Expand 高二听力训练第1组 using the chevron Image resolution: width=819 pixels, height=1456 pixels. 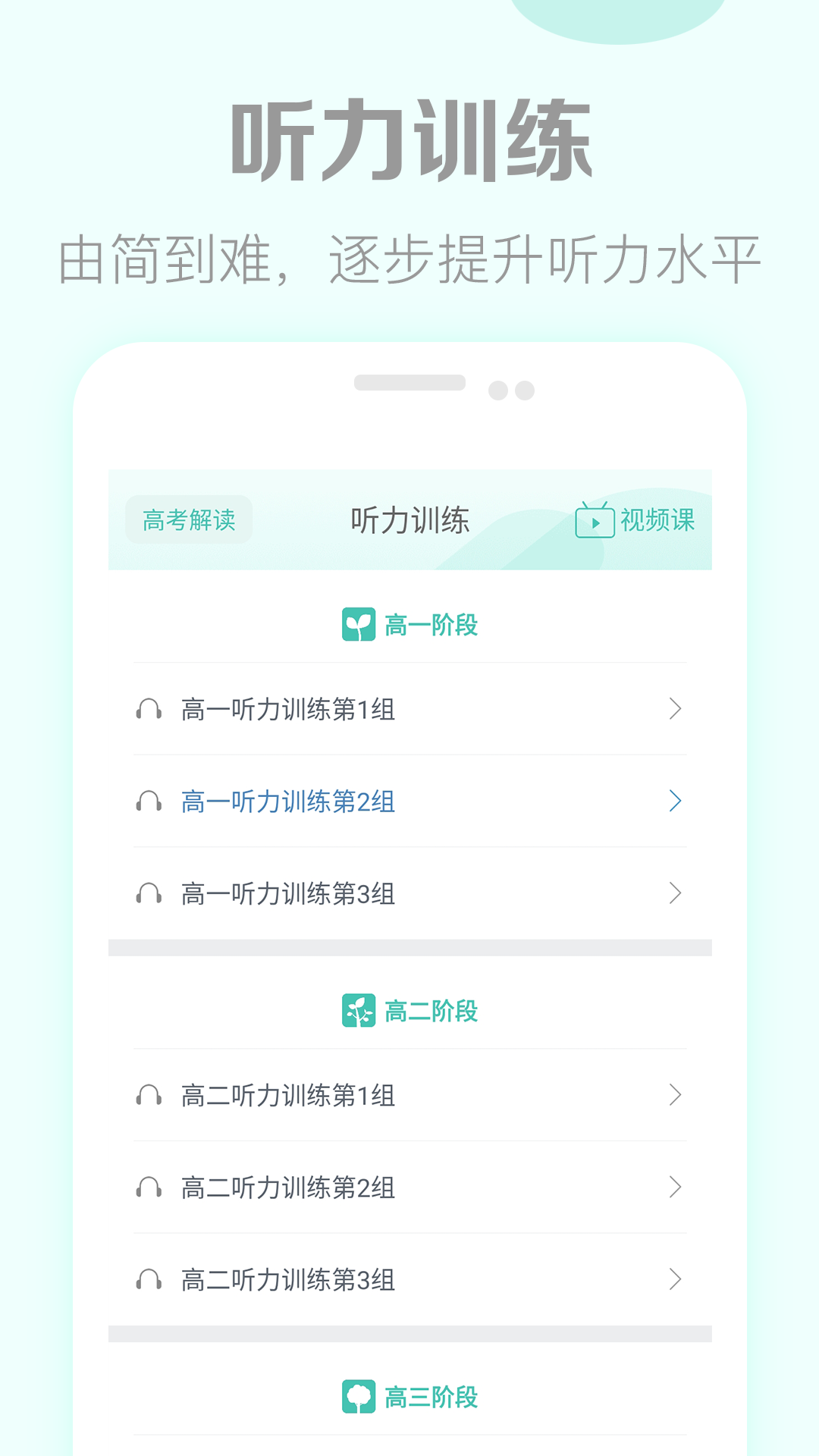[x=673, y=1094]
